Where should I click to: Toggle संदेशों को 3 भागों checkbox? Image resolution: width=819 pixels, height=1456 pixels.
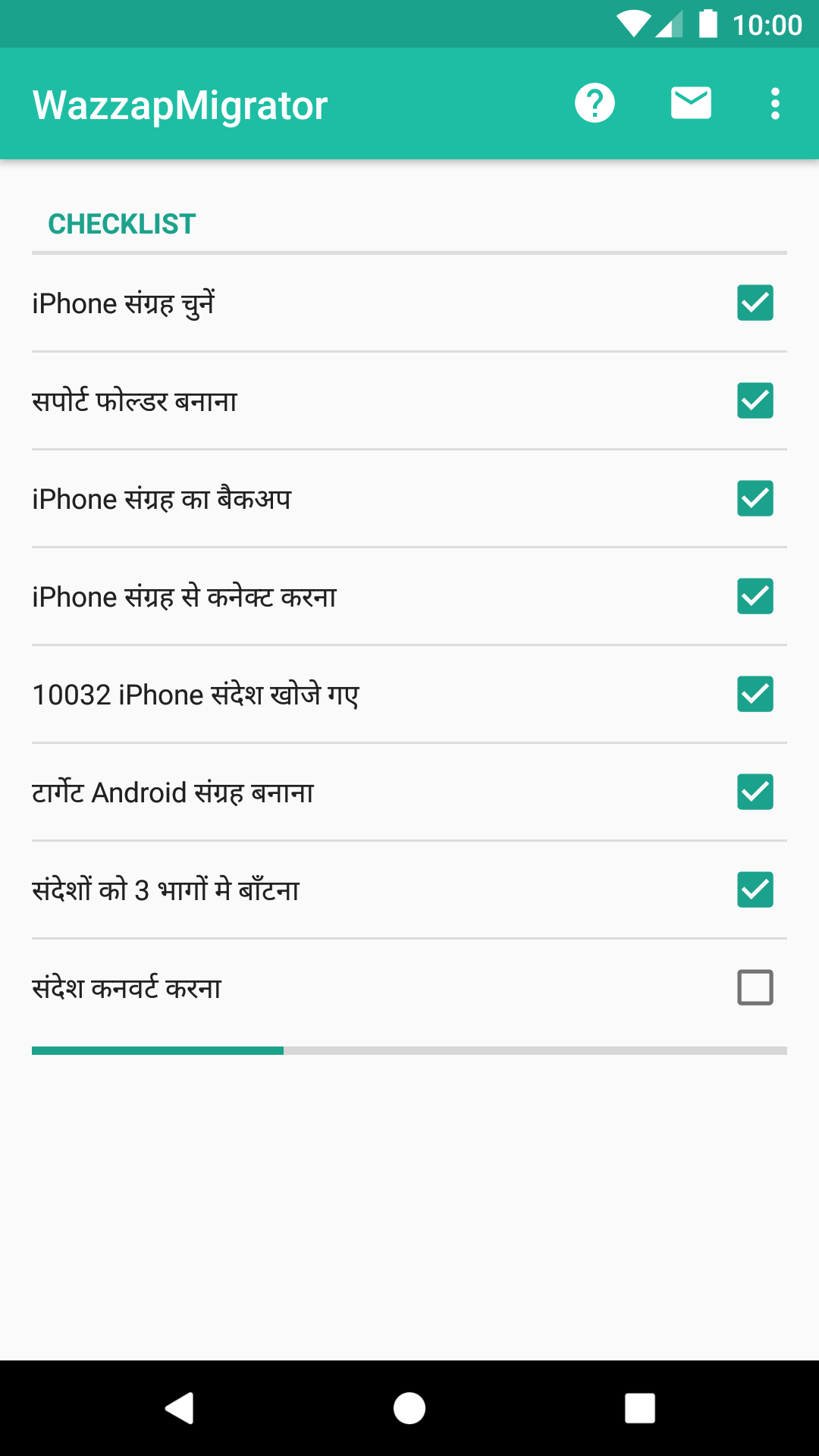755,890
